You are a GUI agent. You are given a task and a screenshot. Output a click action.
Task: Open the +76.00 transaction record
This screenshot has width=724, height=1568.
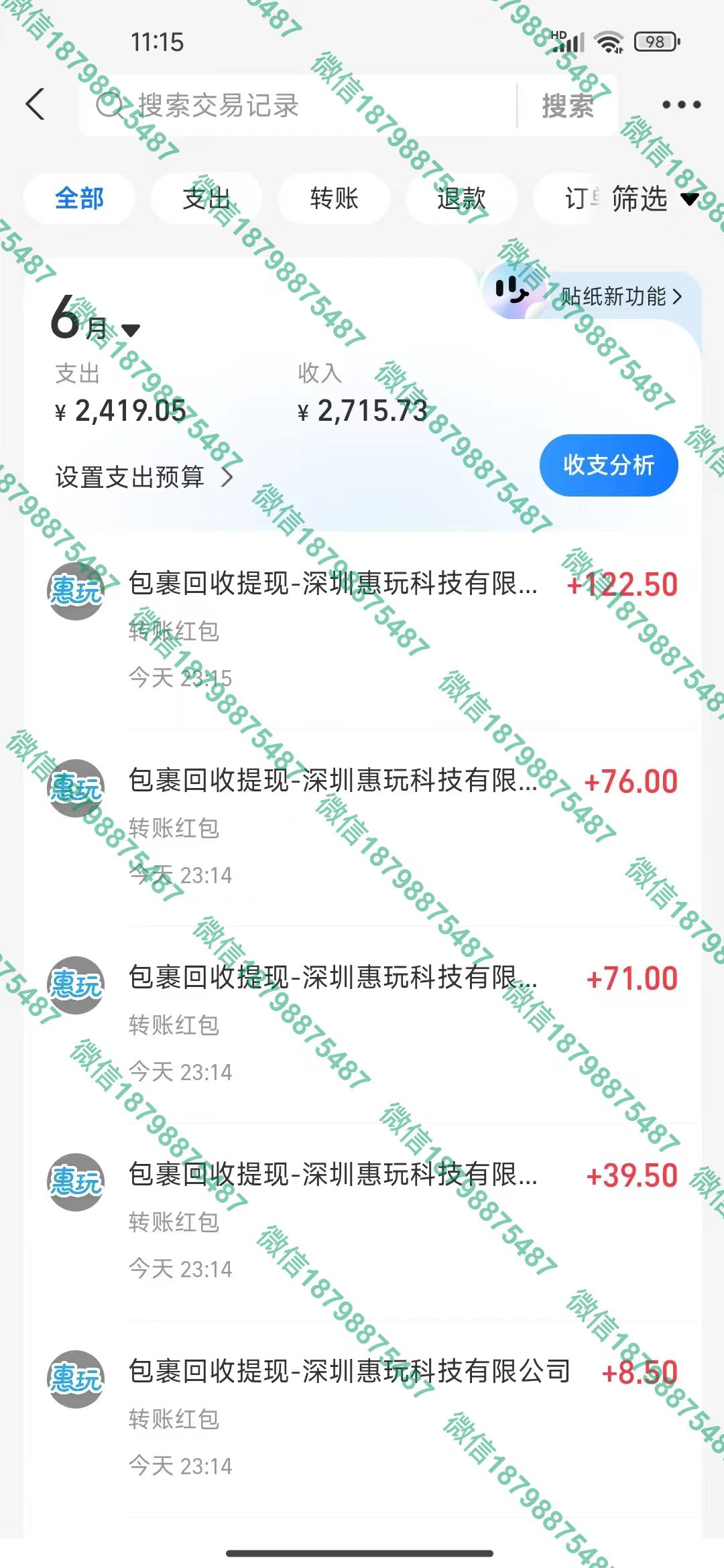362,828
